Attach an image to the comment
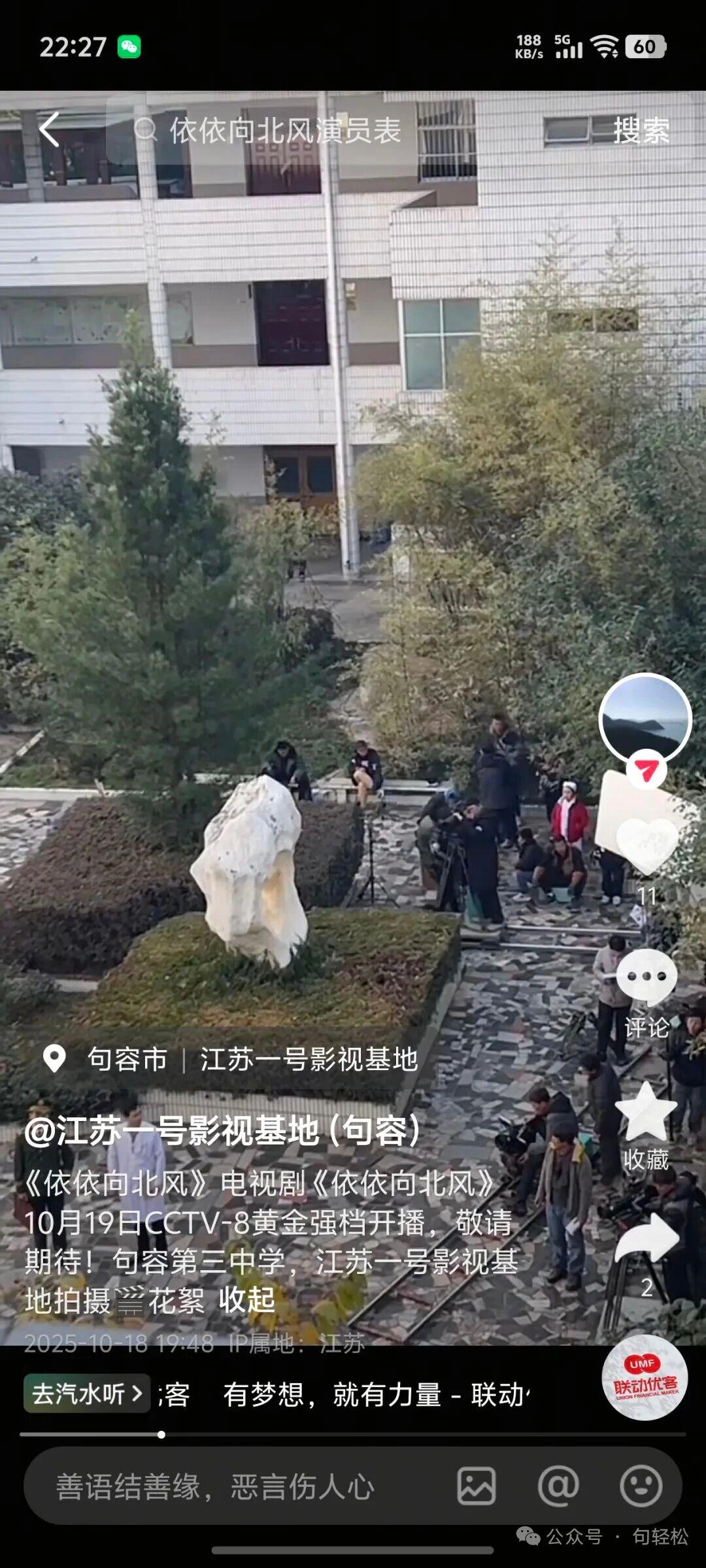The image size is (706, 1568). [476, 1487]
